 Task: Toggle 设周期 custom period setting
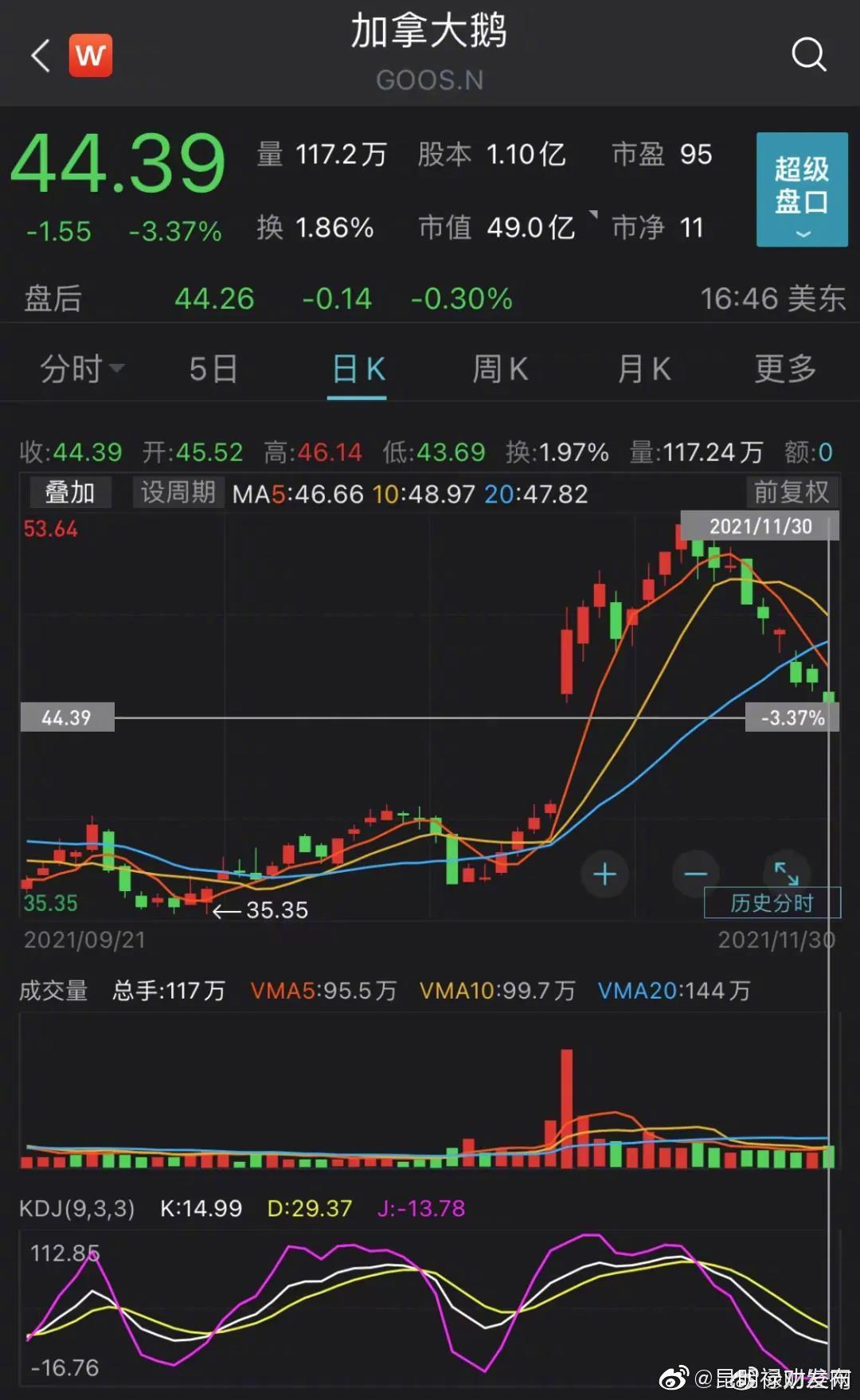[178, 492]
